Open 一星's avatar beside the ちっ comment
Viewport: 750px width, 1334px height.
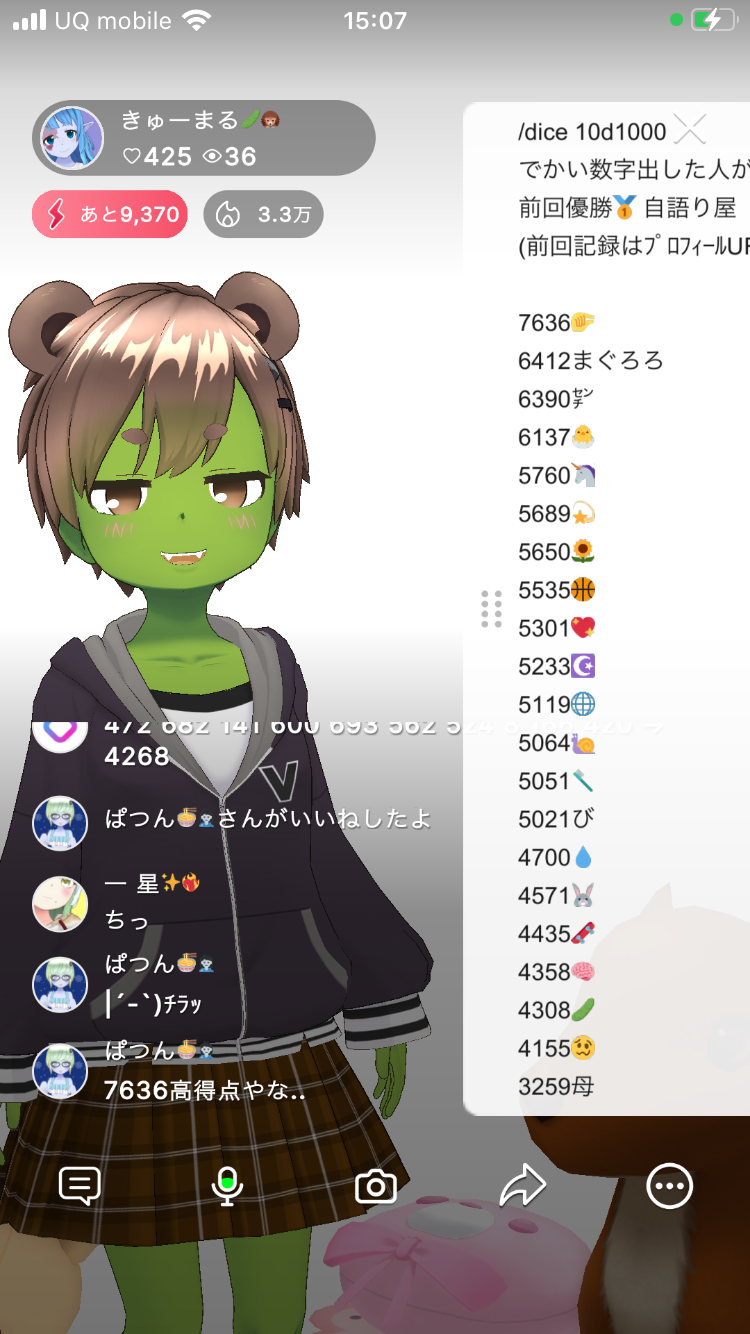(x=60, y=903)
